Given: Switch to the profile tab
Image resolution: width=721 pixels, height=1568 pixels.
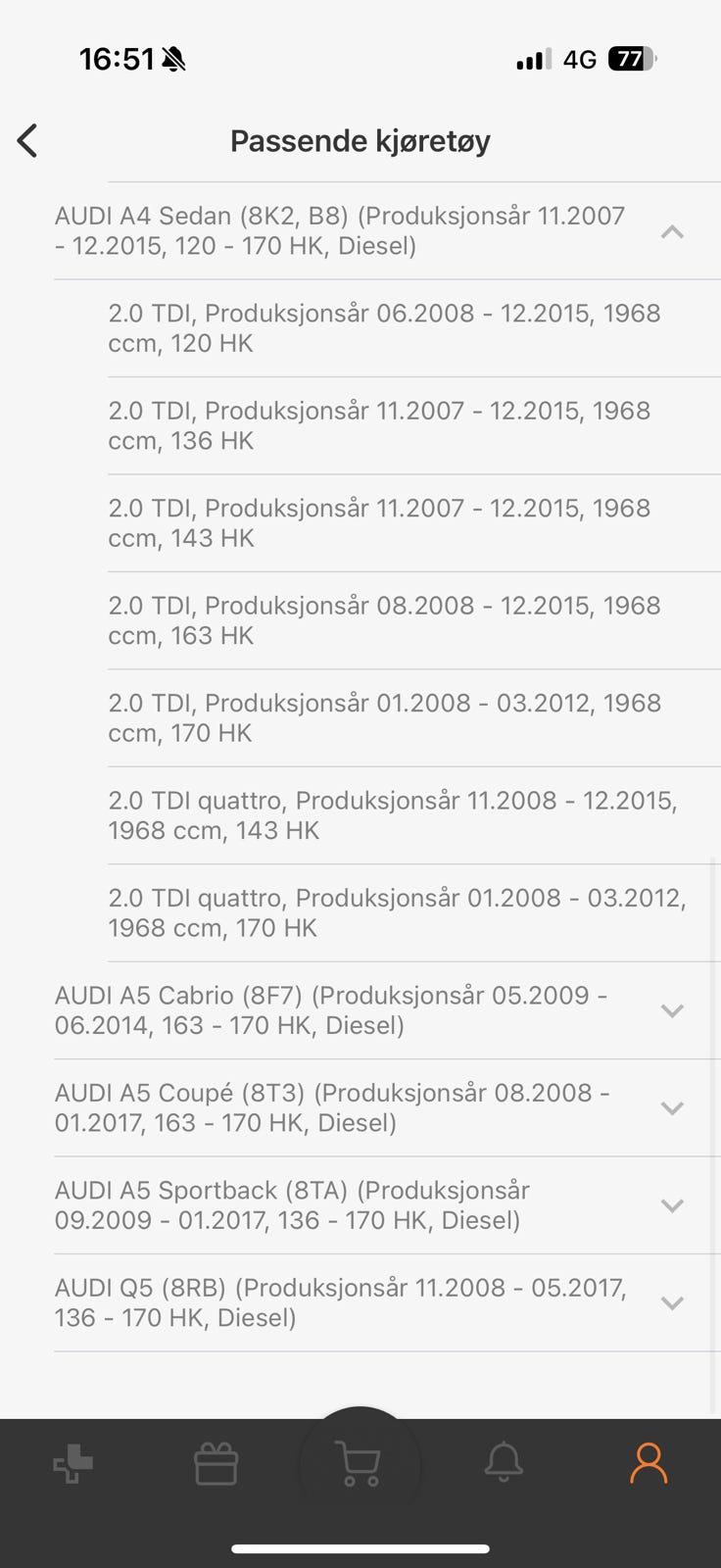Looking at the screenshot, I should pos(648,1464).
